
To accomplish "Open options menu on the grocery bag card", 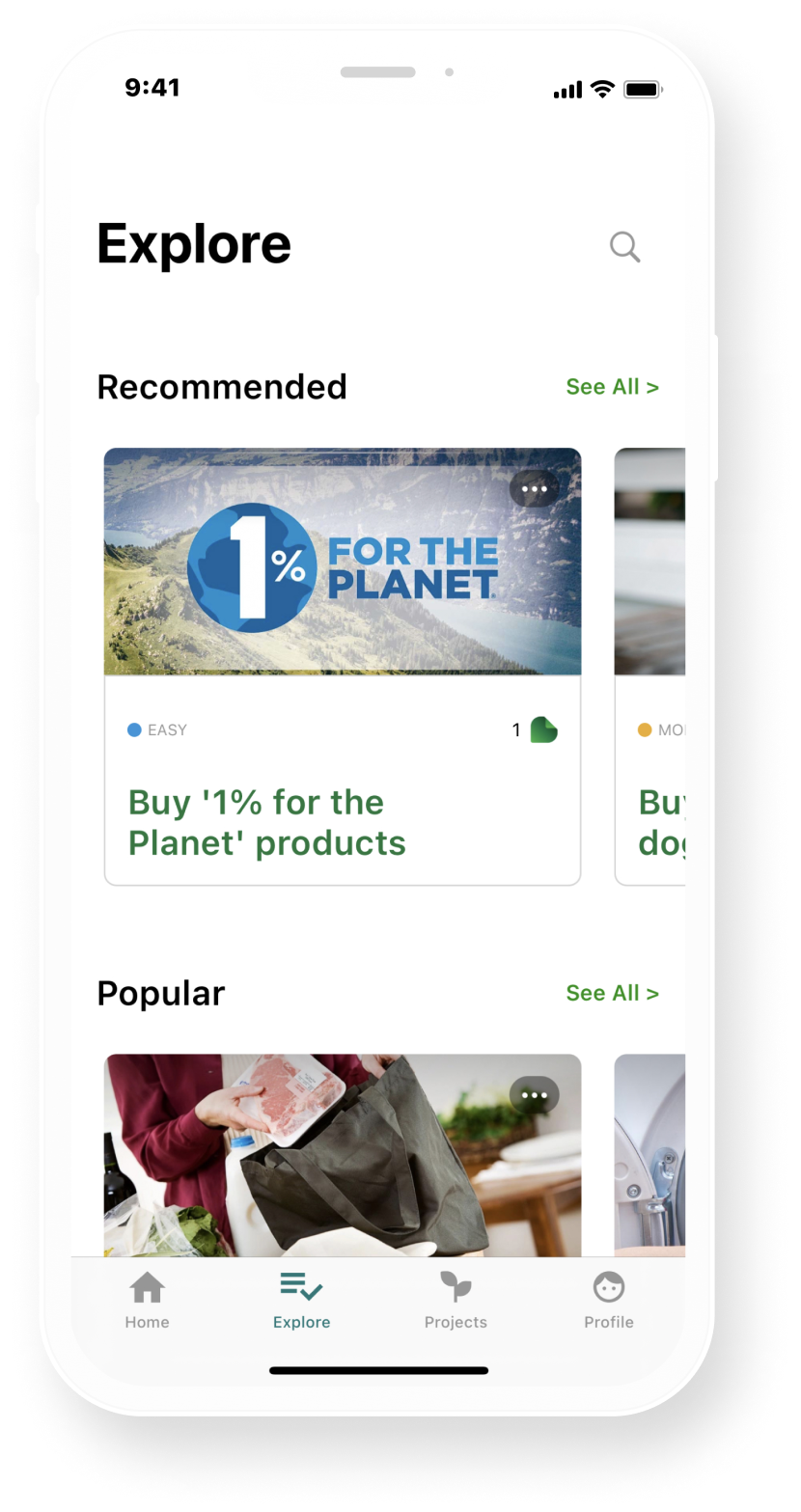I will coord(535,1095).
